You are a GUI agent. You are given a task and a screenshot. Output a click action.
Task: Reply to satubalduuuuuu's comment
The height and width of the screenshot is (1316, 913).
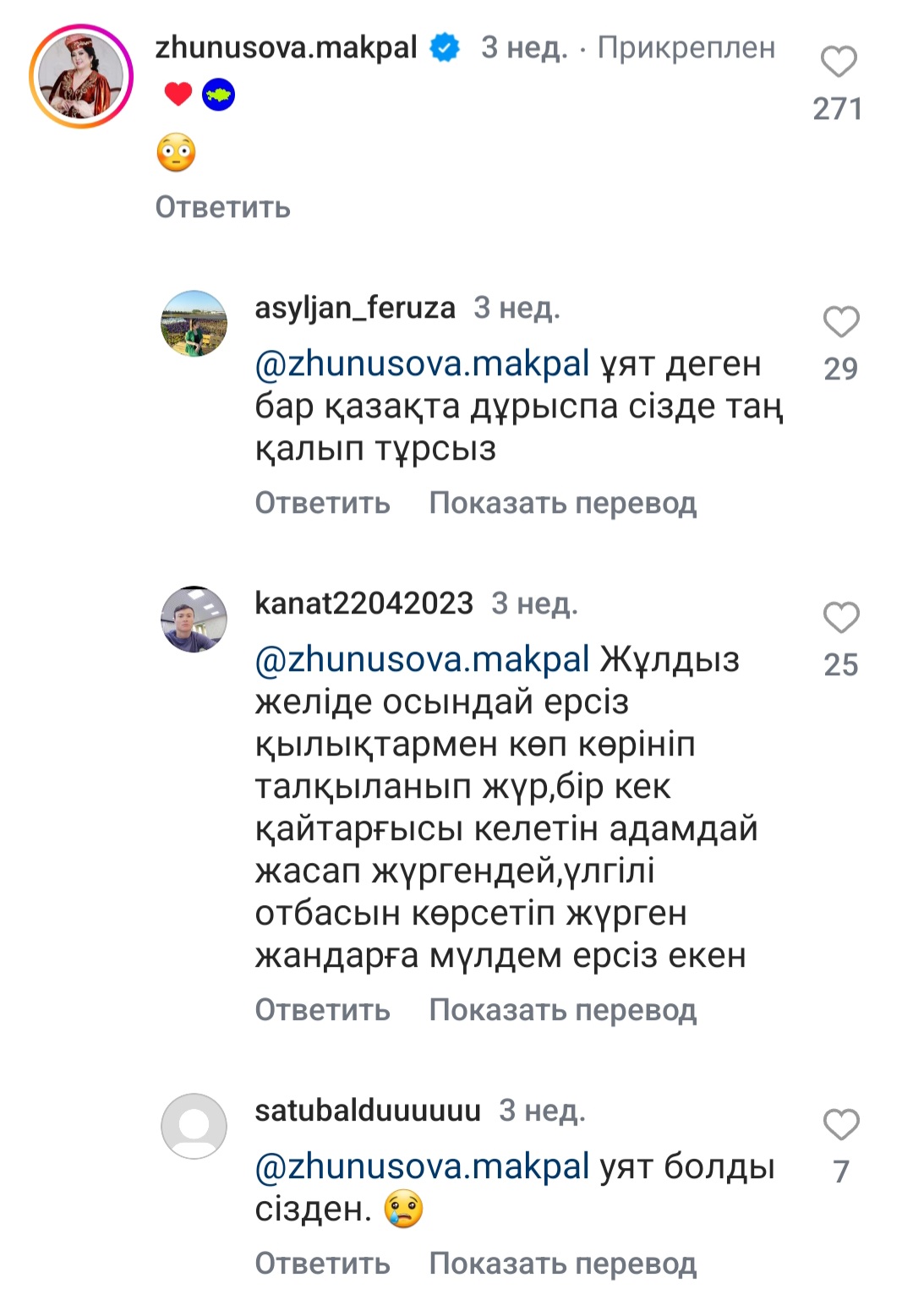(x=322, y=1264)
